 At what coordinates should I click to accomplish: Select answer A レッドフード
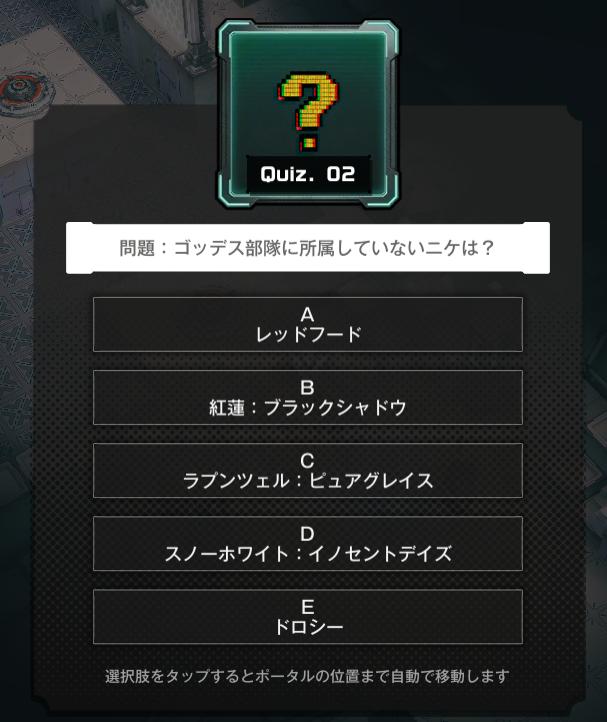pos(308,325)
